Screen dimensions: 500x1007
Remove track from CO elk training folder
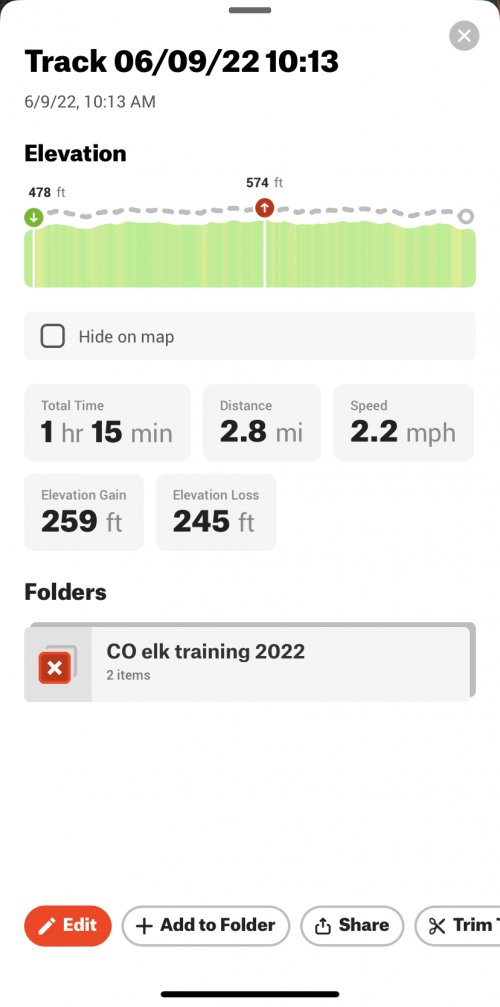click(x=55, y=668)
